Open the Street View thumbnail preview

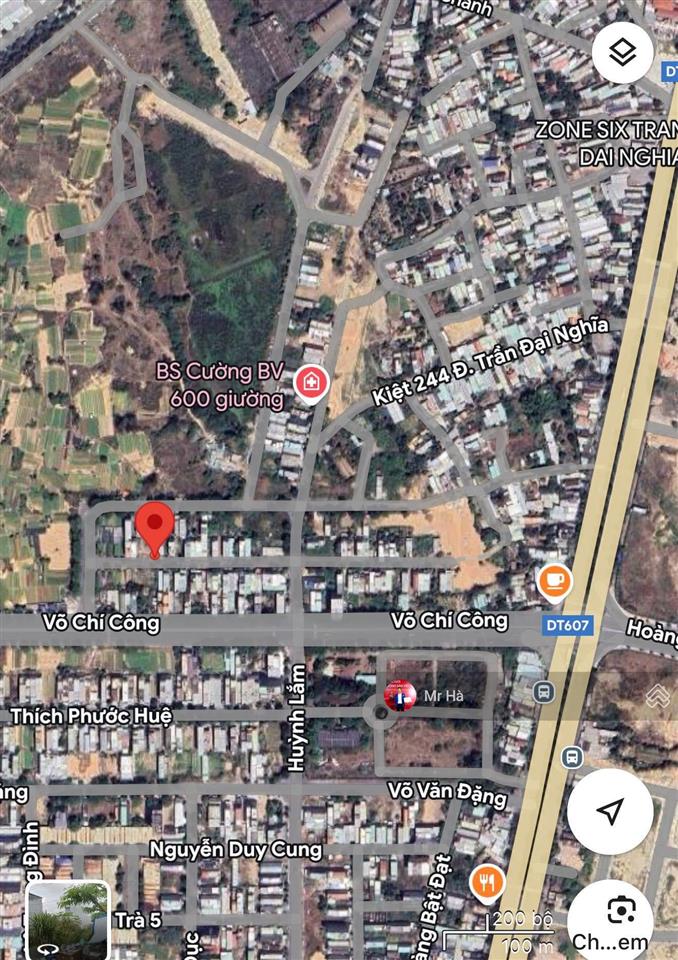[x=68, y=920]
